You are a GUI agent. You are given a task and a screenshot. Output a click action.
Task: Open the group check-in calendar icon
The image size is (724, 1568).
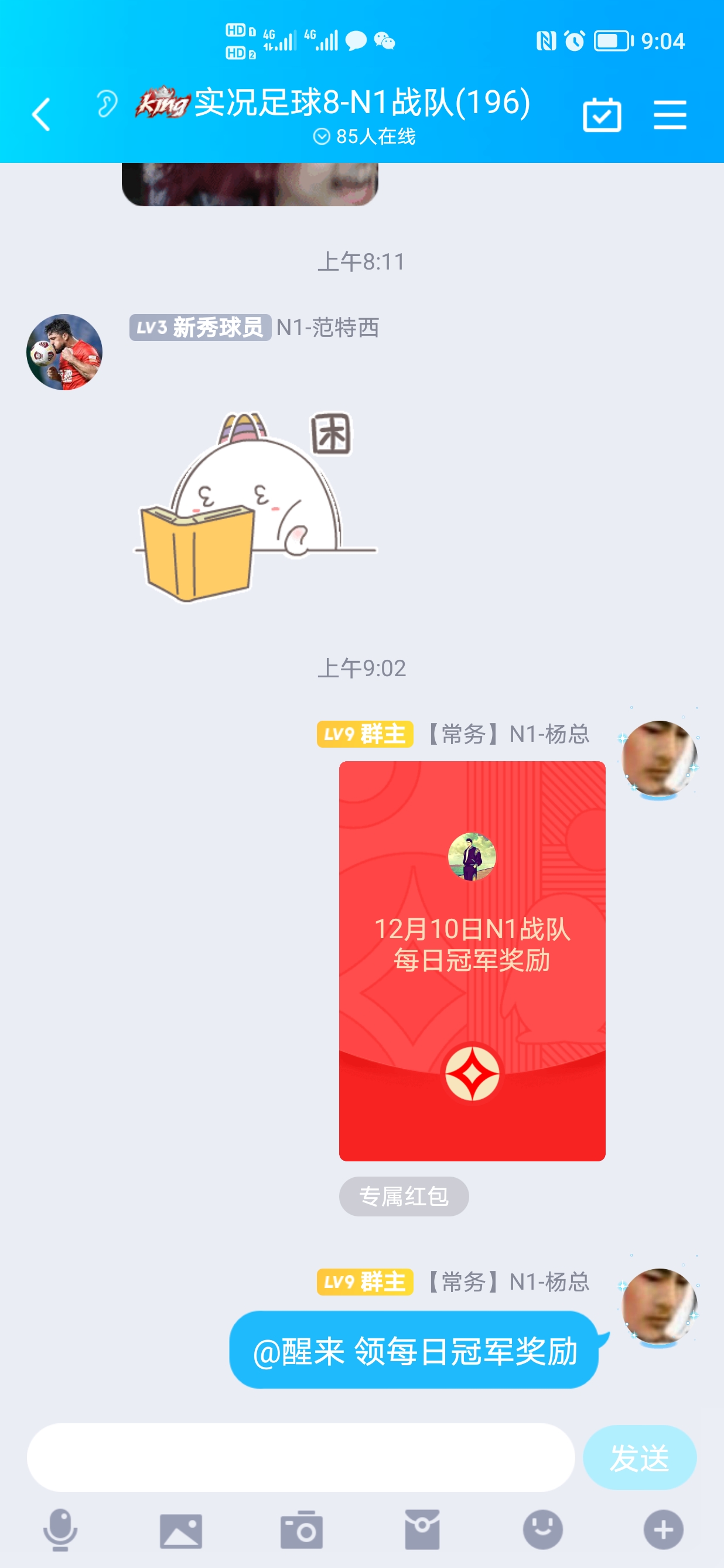coord(602,114)
